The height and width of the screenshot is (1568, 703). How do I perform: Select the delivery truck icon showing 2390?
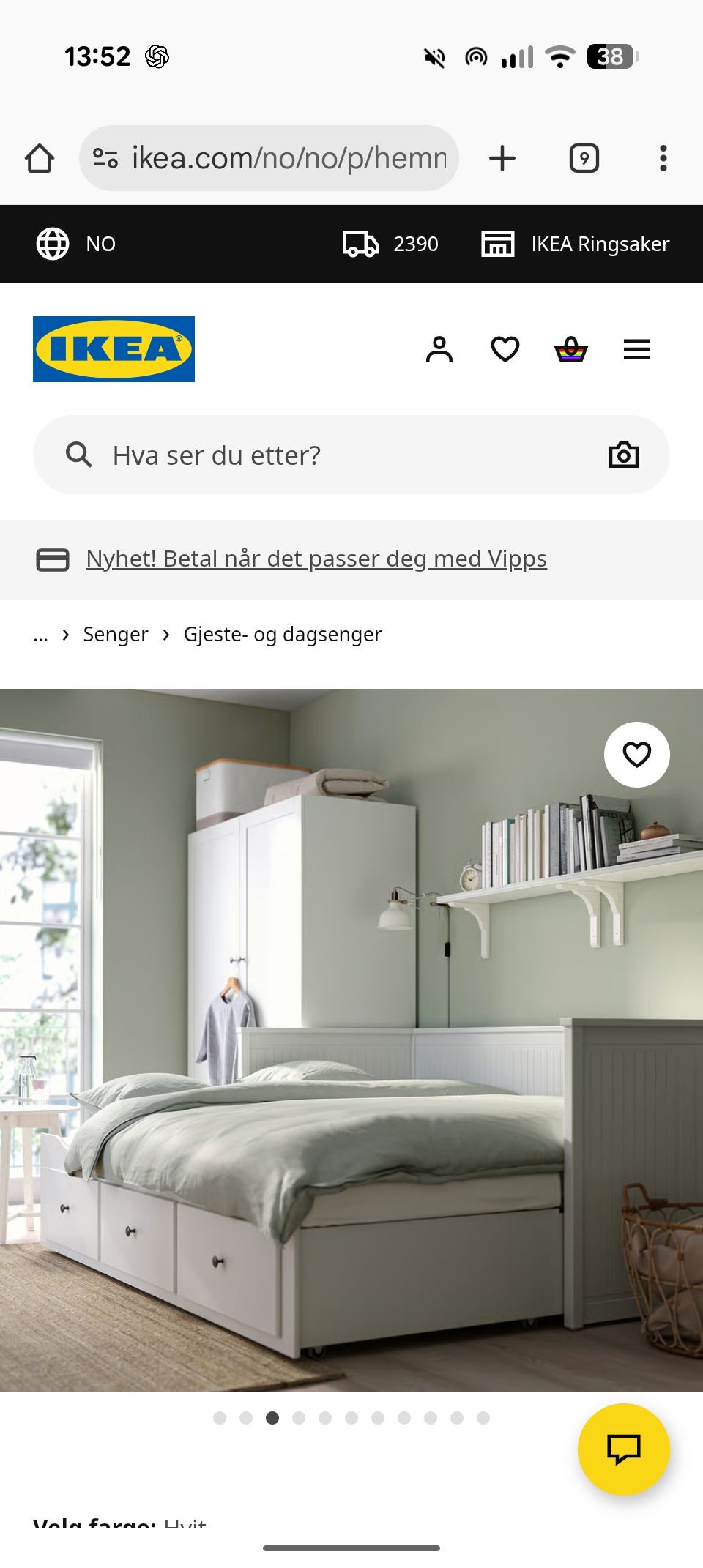[360, 244]
